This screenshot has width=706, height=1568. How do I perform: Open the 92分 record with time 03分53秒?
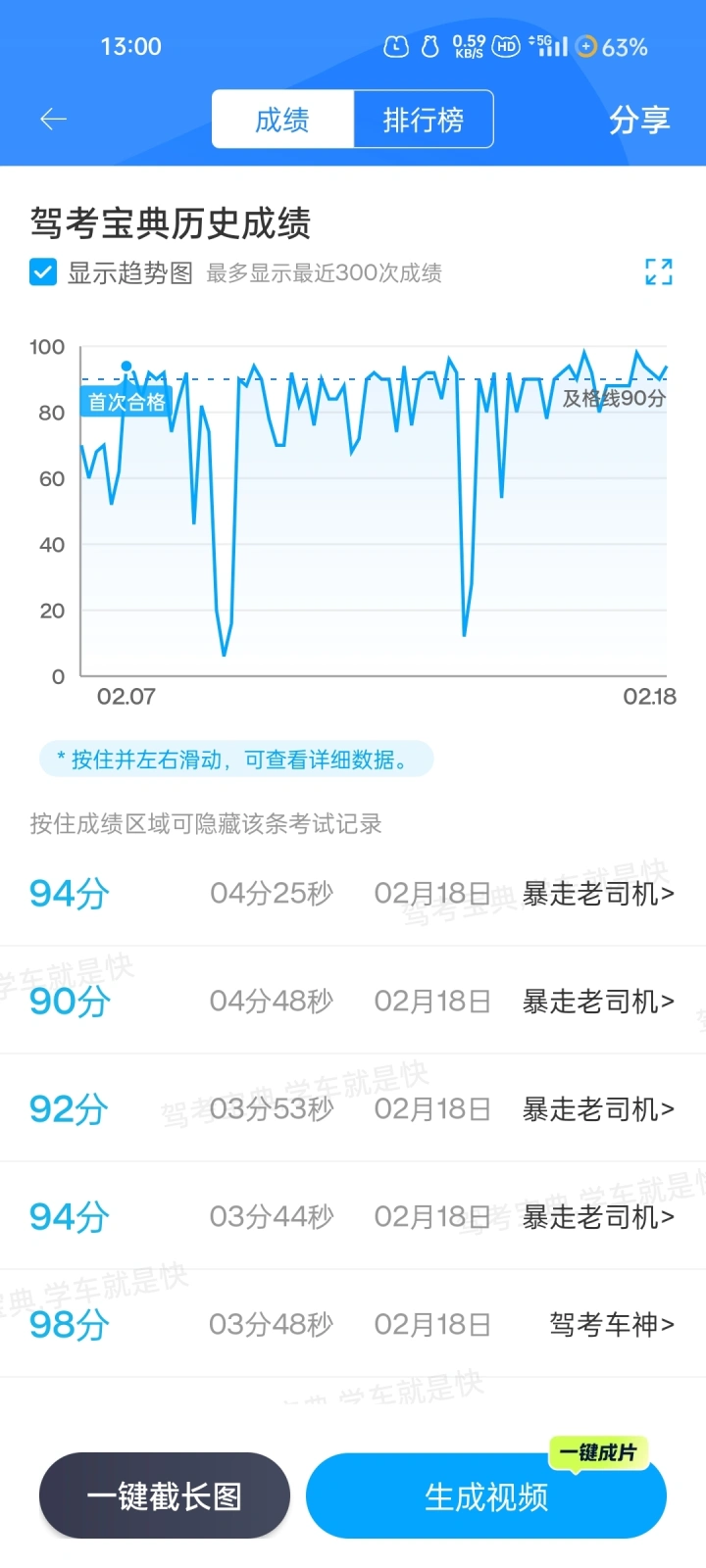coord(353,1108)
